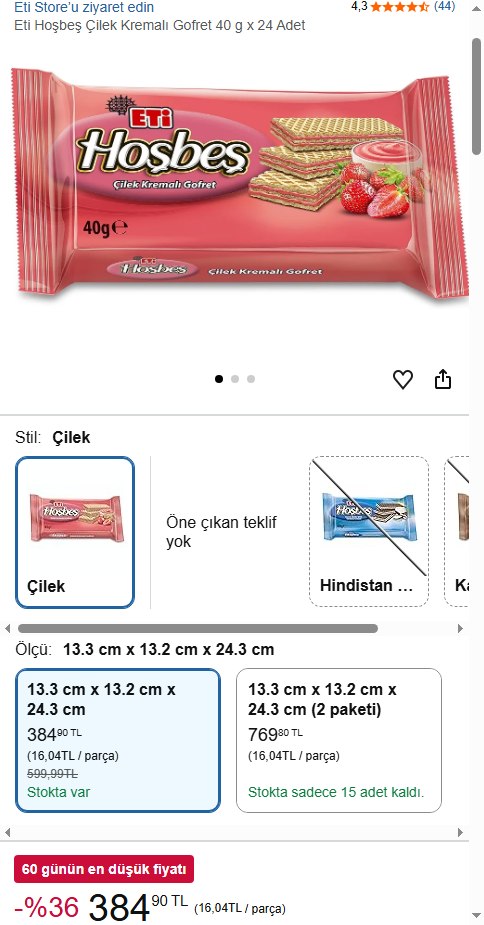Add product to wishlist with heart icon
This screenshot has width=484, height=925.
[403, 379]
